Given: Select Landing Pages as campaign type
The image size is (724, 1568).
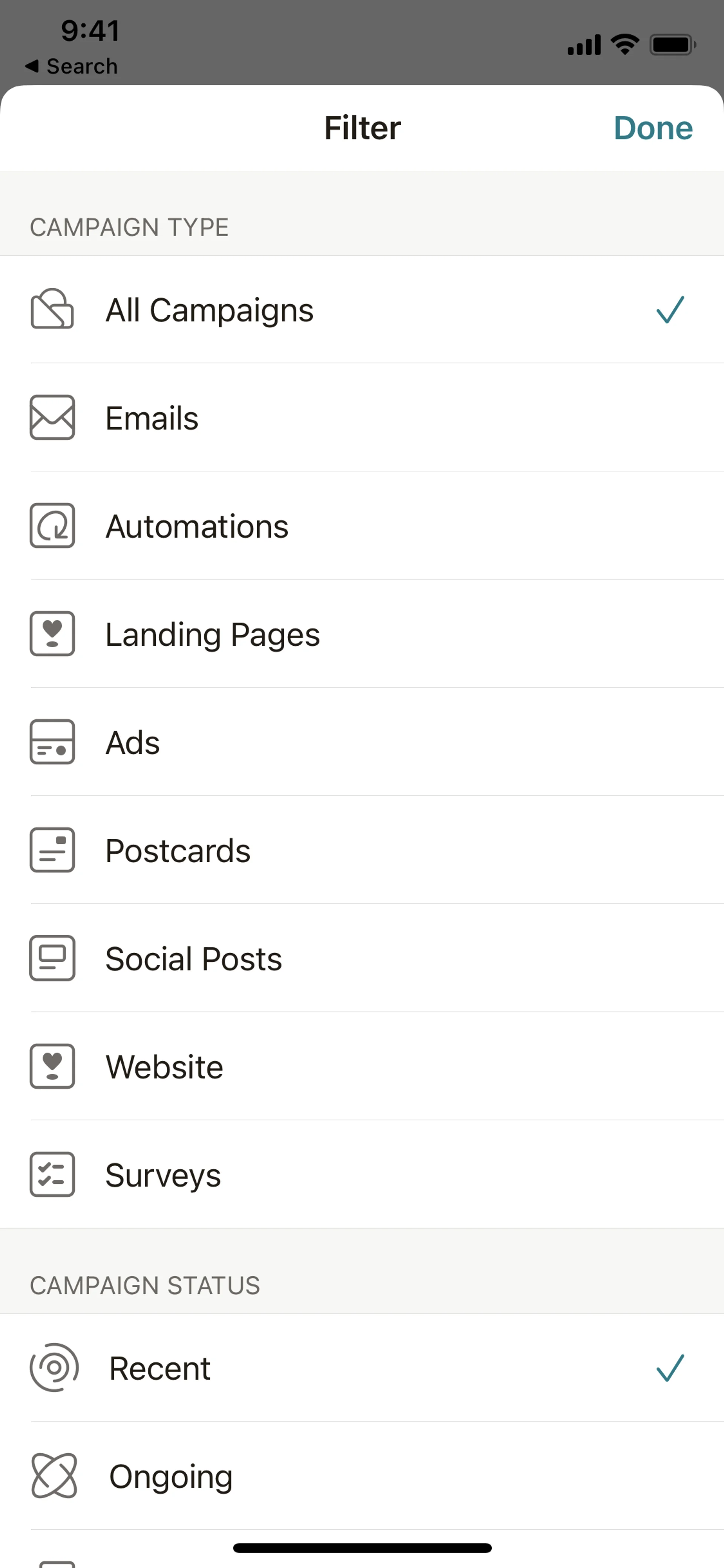Looking at the screenshot, I should coord(212,635).
